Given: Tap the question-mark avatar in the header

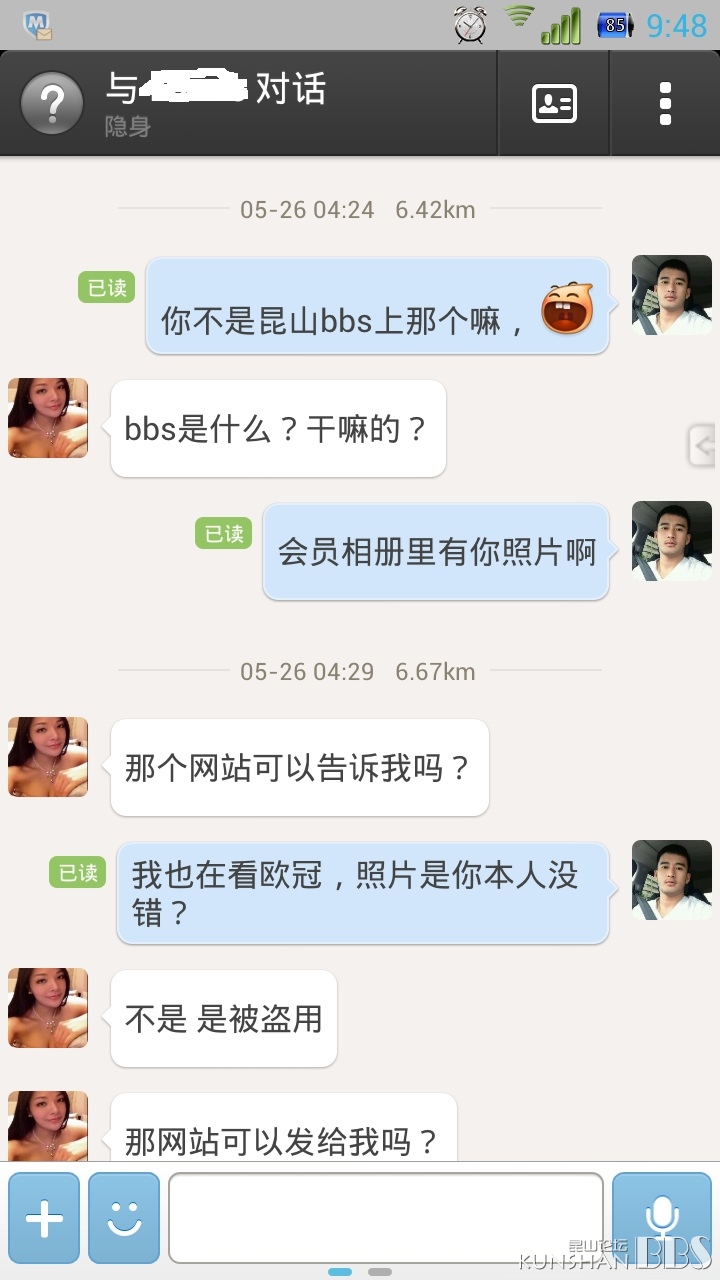Looking at the screenshot, I should tap(51, 103).
